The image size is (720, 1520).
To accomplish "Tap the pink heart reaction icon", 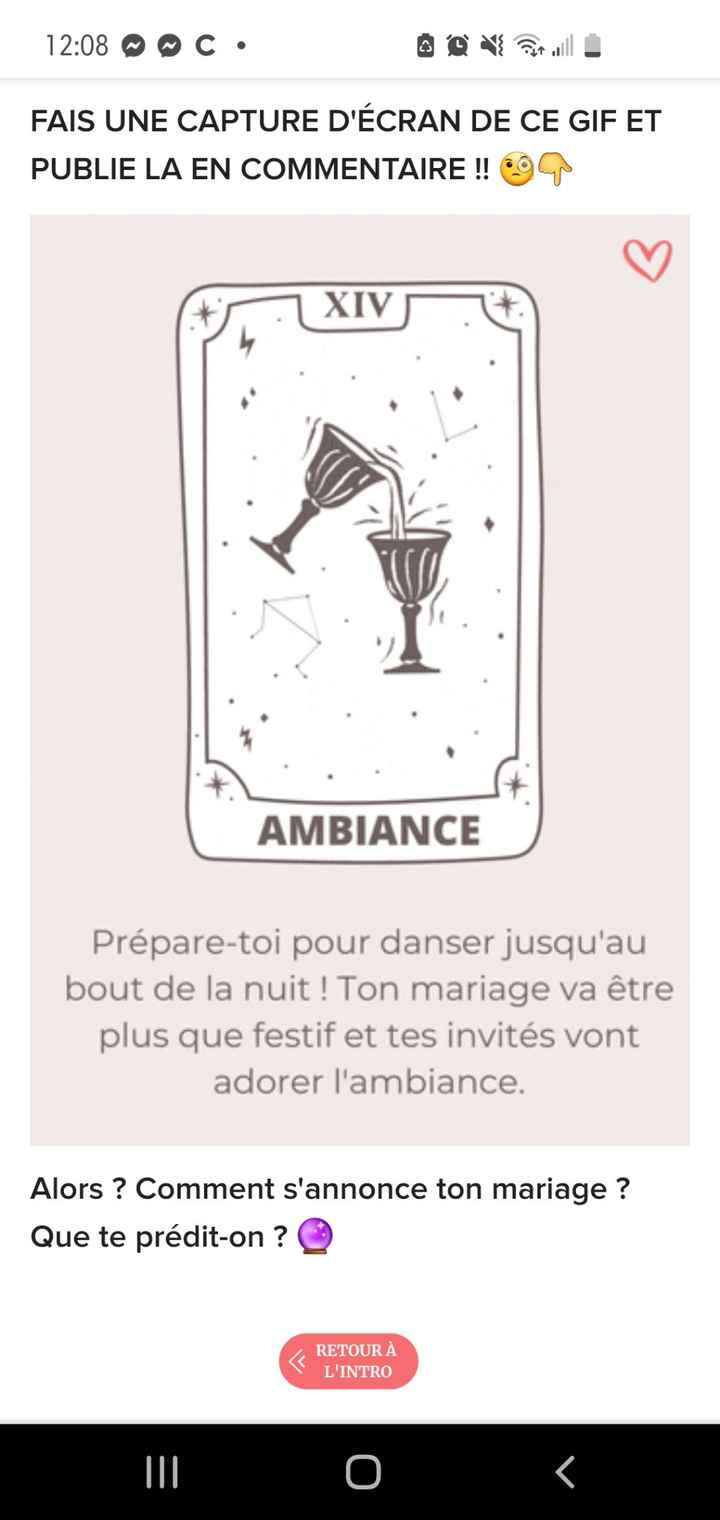I will (x=648, y=259).
